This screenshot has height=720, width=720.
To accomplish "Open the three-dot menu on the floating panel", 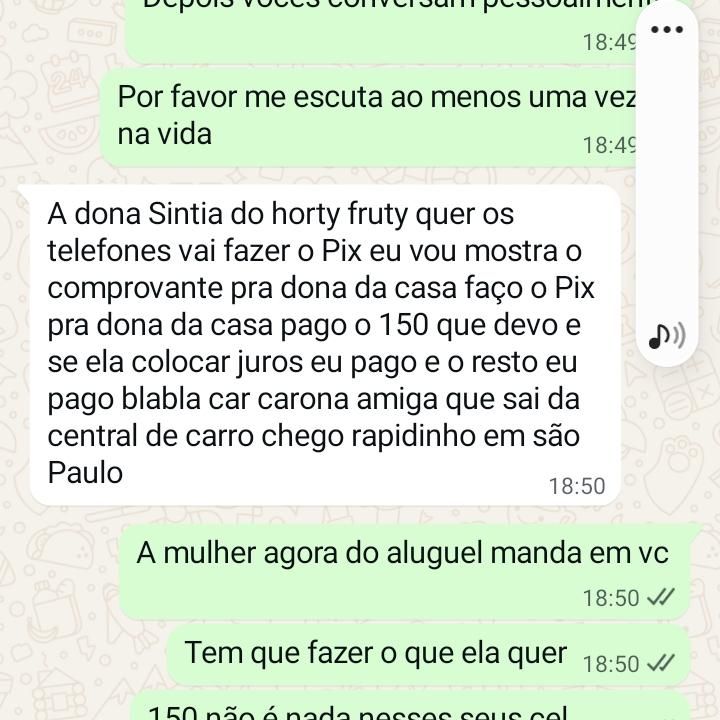I will click(667, 29).
